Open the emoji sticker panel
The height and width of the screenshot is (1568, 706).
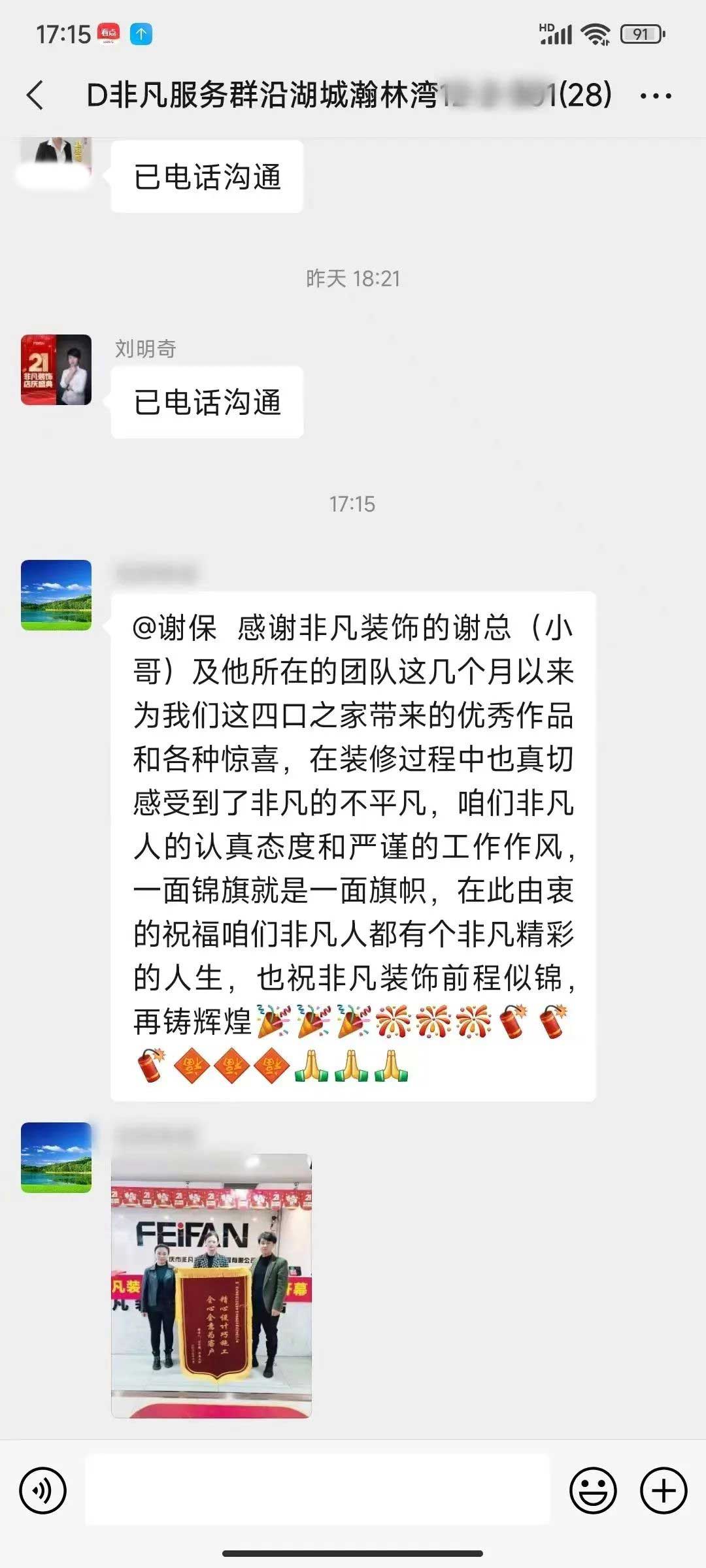(x=593, y=1490)
